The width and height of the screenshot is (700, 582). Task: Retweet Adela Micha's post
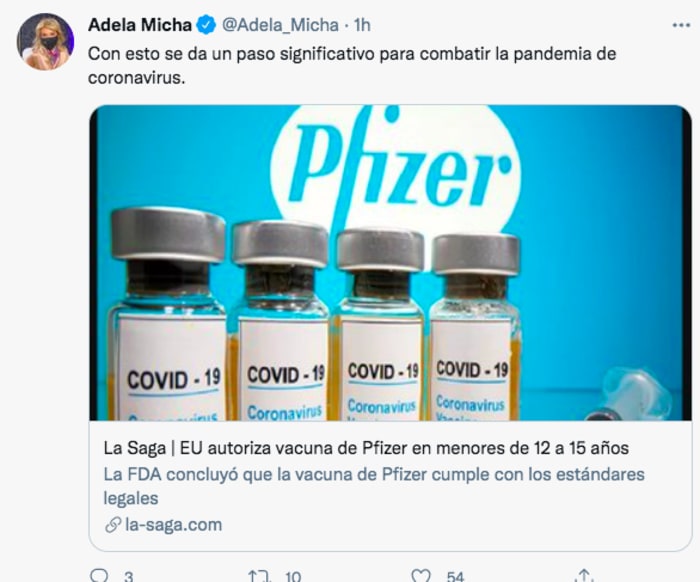click(x=259, y=576)
